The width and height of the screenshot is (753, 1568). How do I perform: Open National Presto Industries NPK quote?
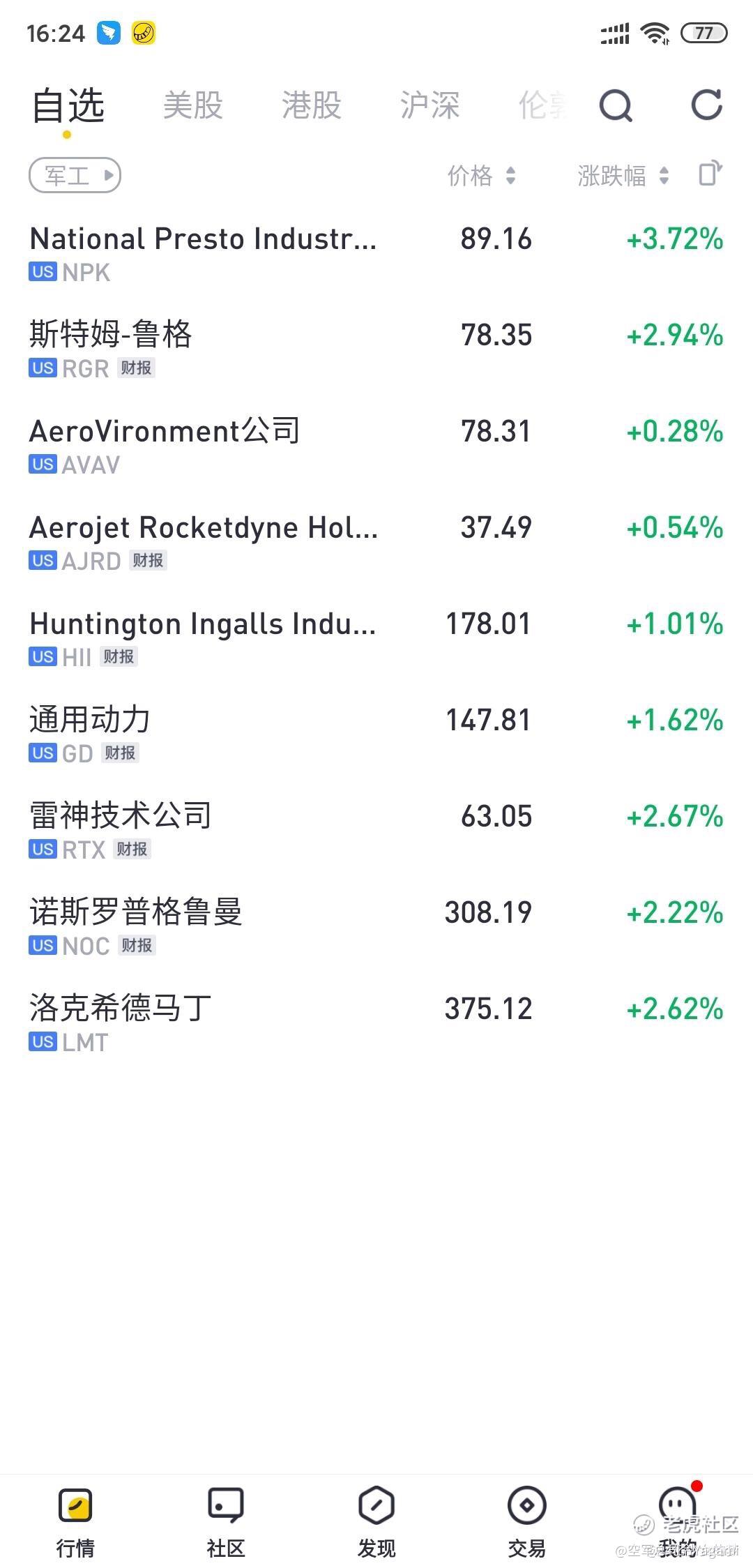point(202,252)
